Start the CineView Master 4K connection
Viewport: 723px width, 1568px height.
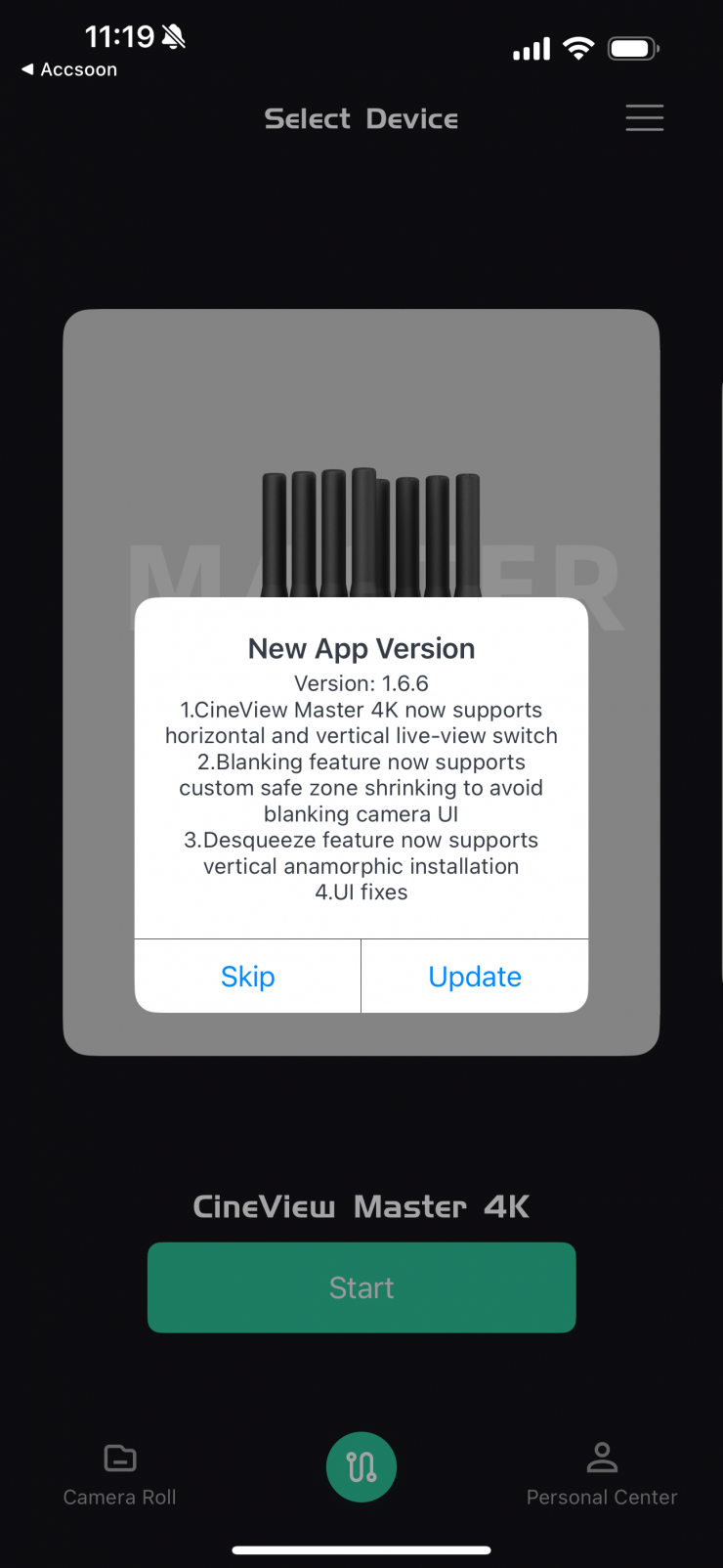click(361, 1287)
